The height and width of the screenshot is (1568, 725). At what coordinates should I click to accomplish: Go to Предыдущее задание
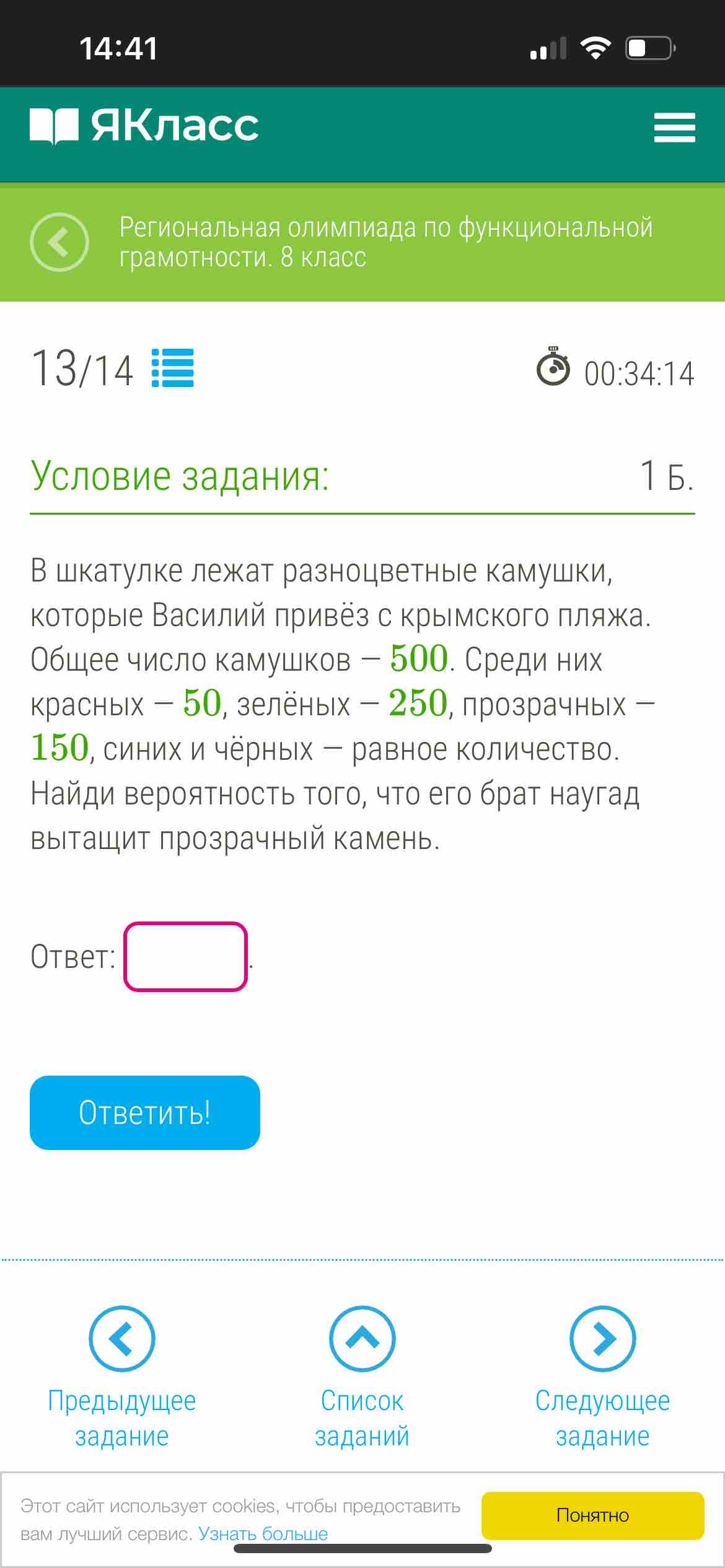122,1379
